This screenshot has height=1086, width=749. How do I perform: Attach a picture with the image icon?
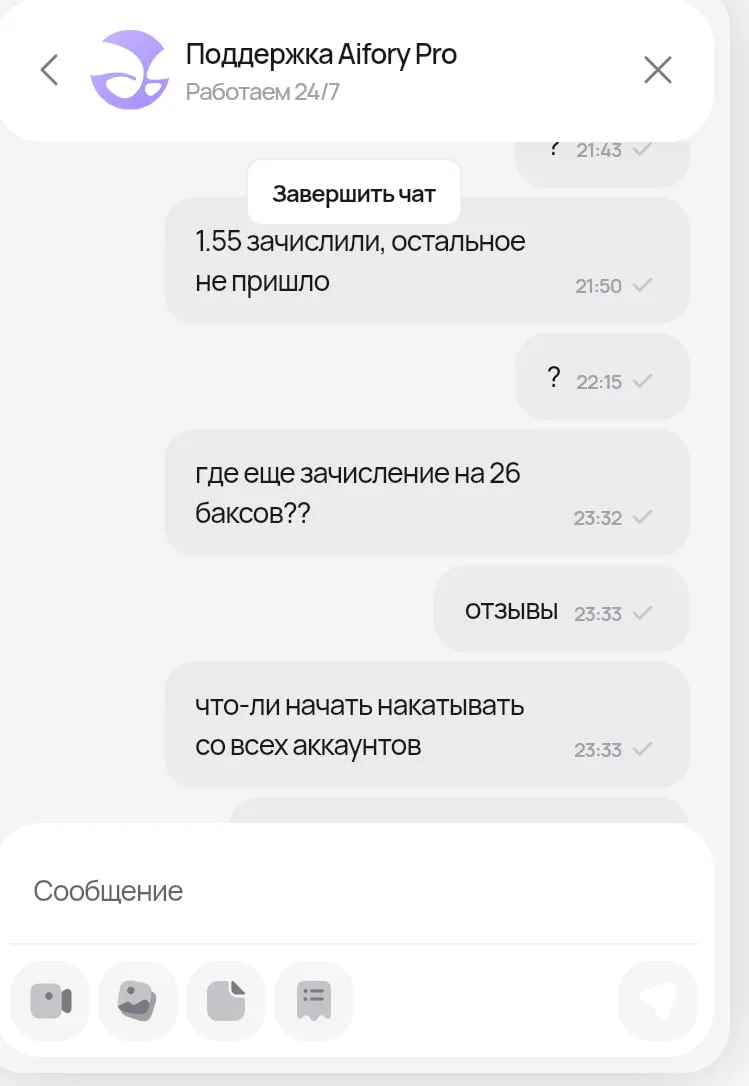tap(138, 1000)
